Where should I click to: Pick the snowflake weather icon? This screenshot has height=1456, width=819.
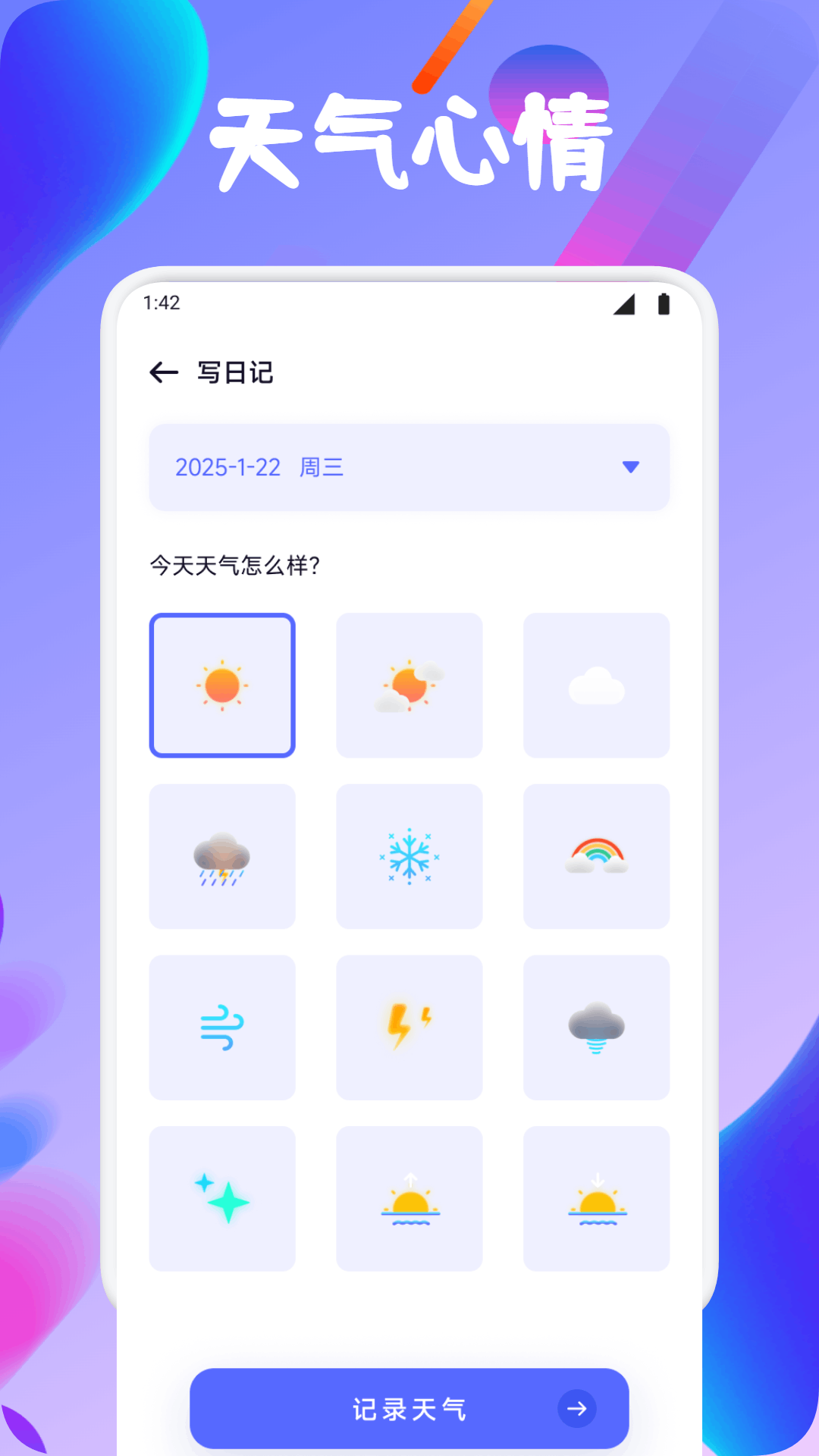pyautogui.click(x=409, y=856)
